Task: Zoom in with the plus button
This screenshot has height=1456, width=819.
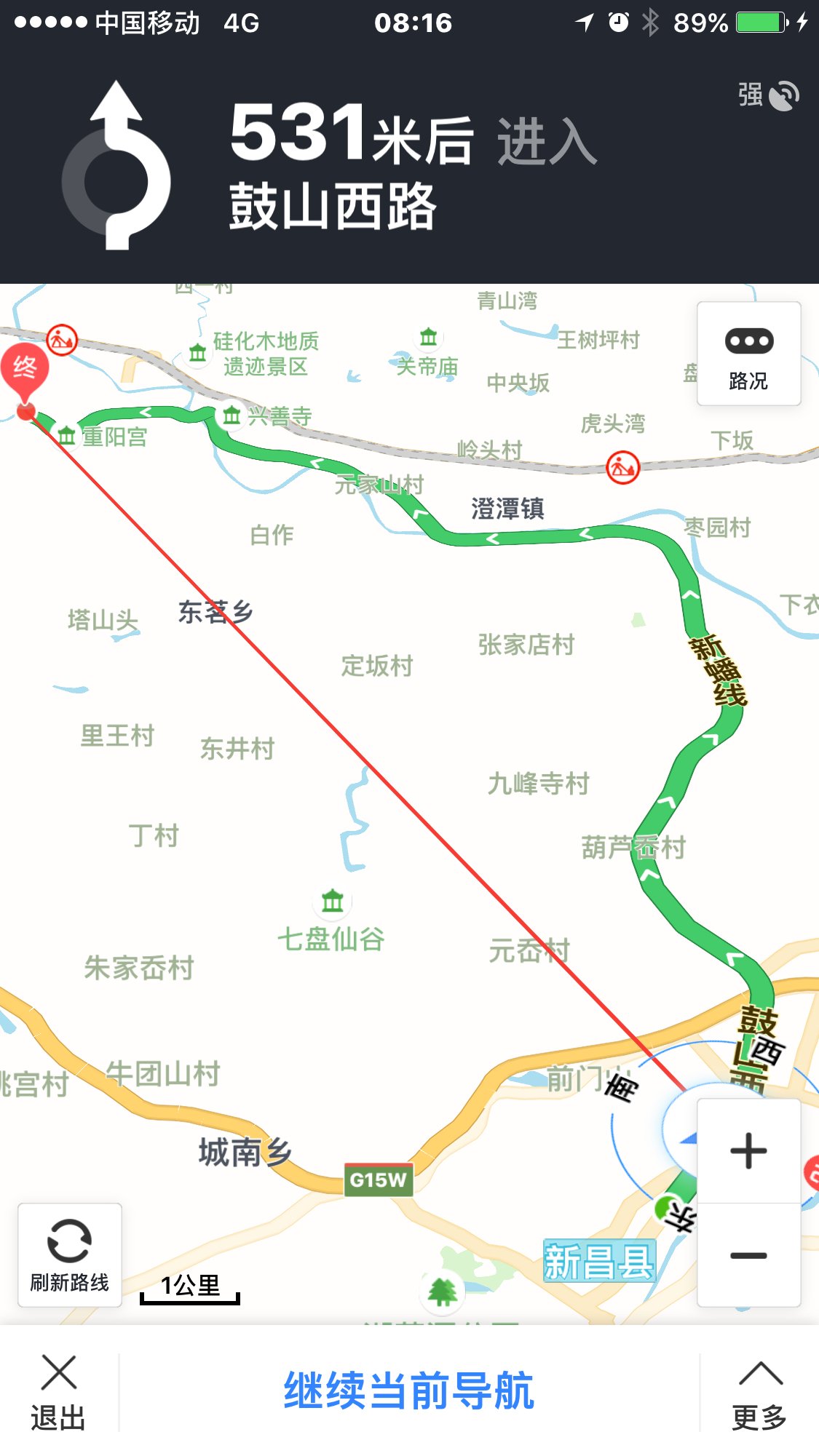Action: click(748, 1151)
